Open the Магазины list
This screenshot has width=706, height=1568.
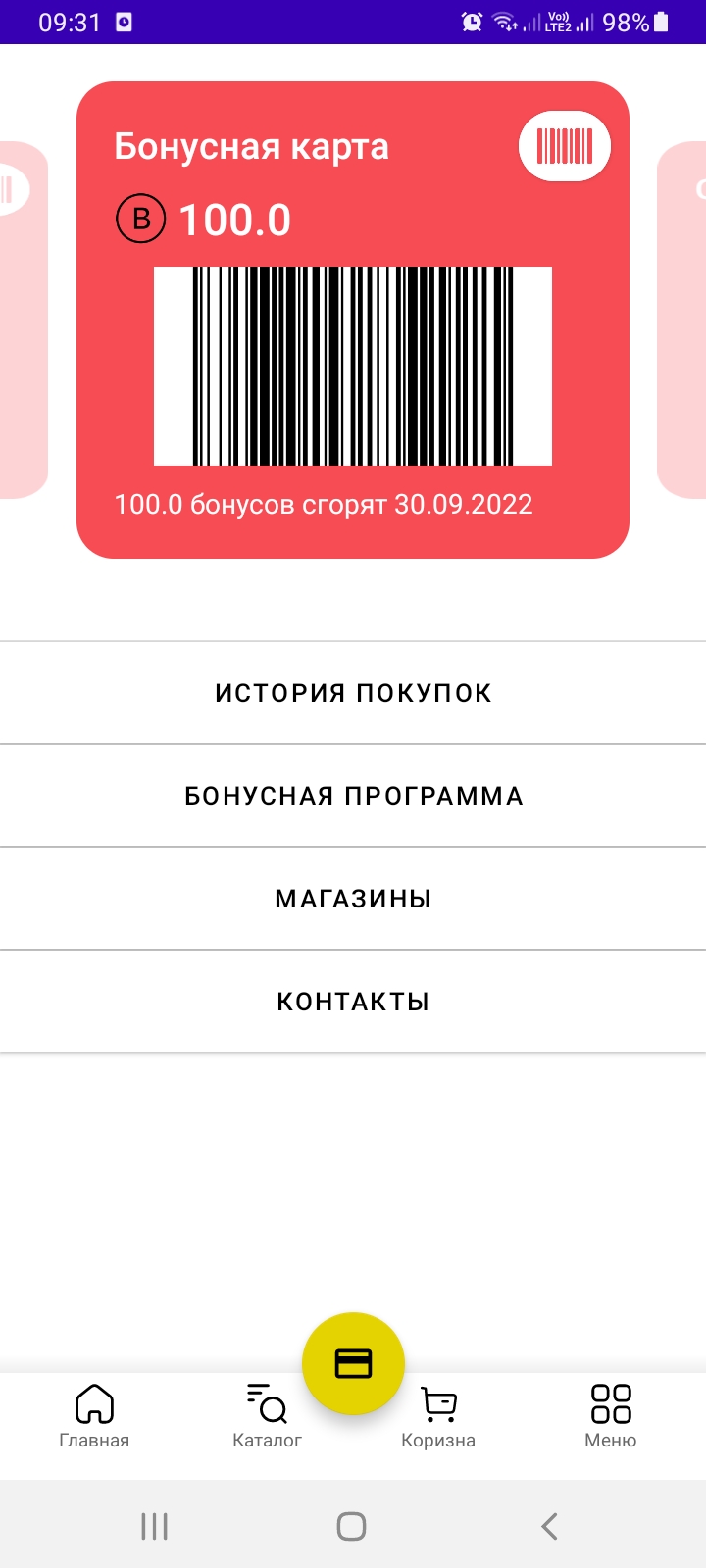point(353,899)
